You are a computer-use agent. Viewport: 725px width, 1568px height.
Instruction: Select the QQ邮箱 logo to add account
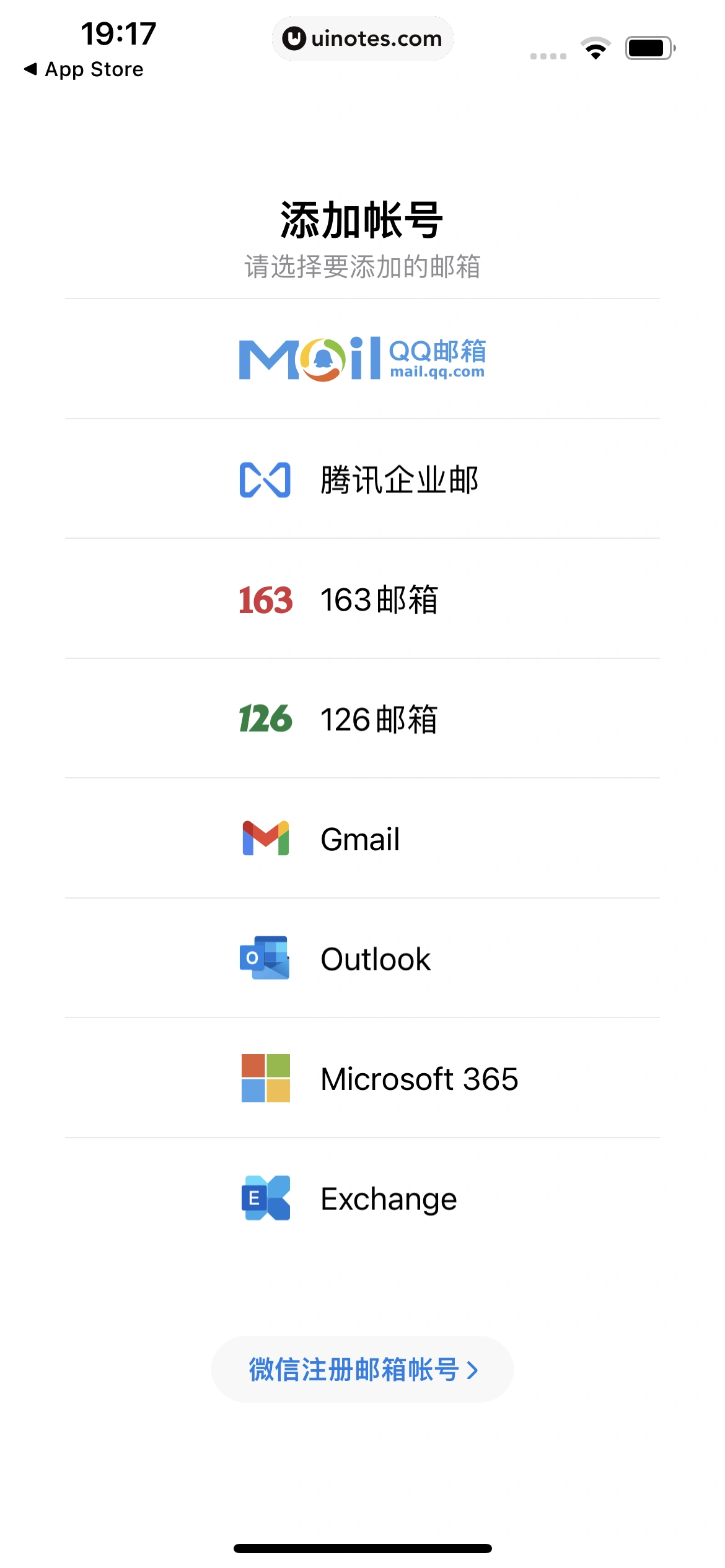362,358
